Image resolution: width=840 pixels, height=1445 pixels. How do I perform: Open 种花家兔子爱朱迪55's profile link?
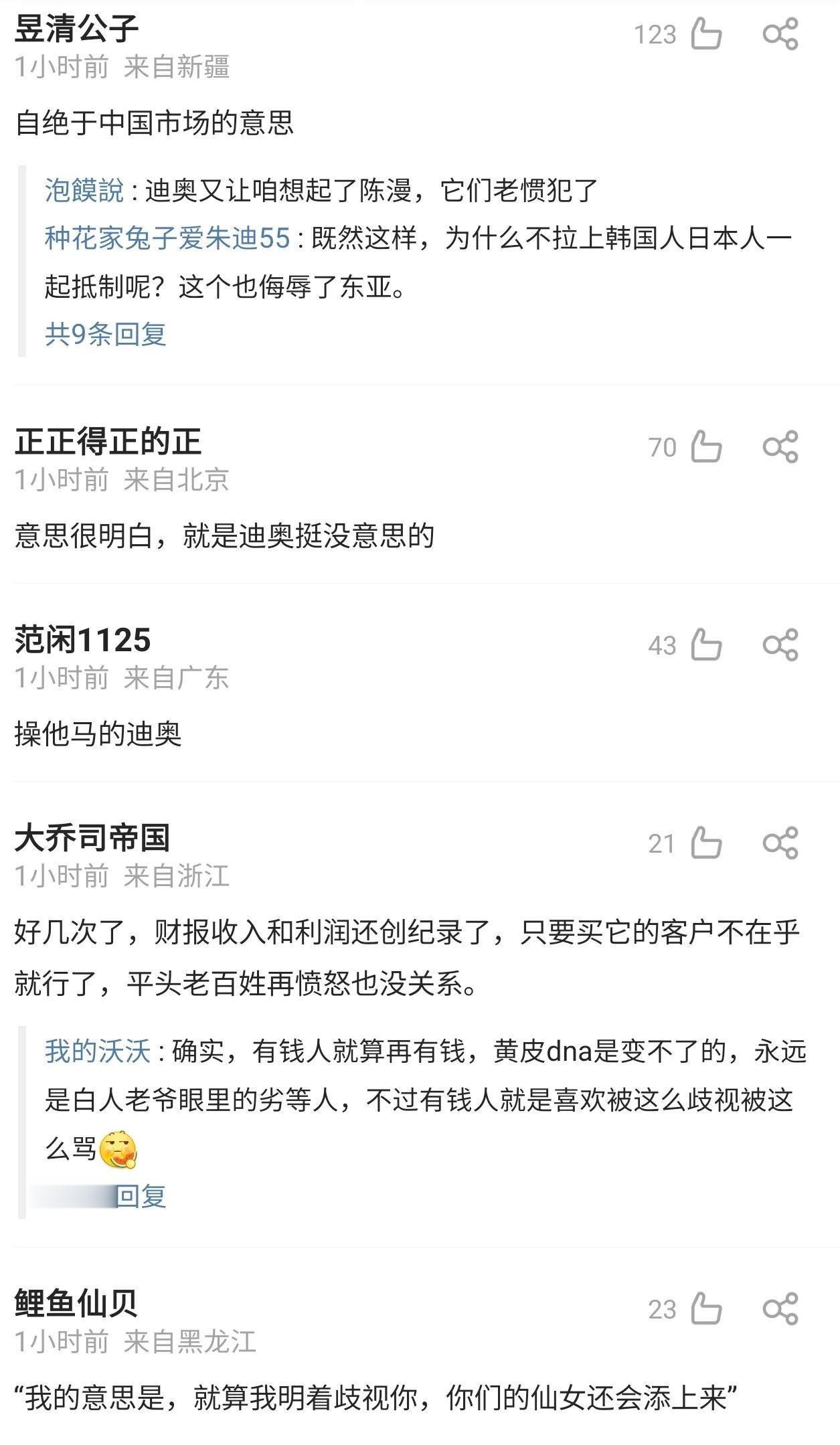point(167,238)
